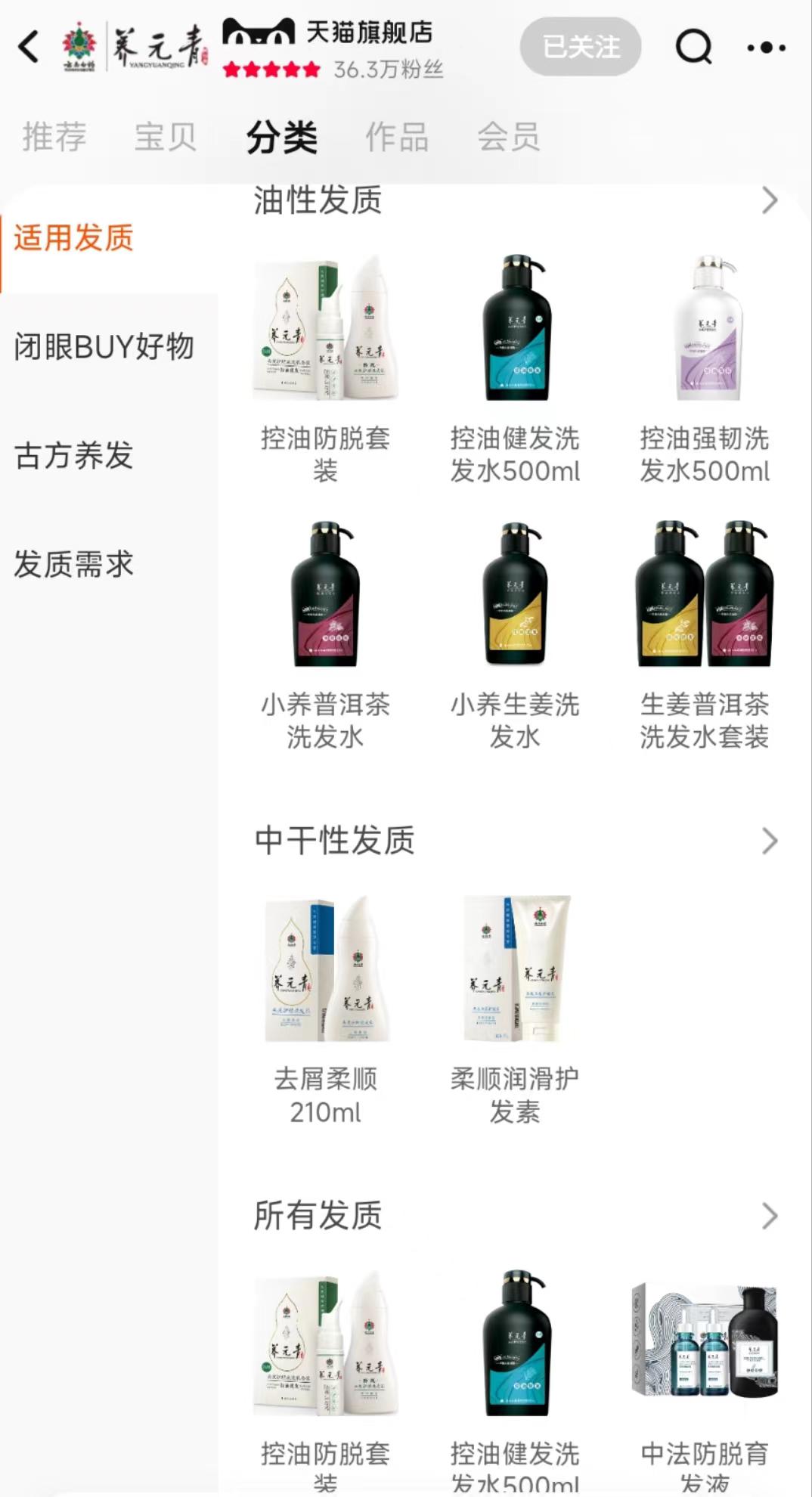Open the 去屑柔顺210ml product
The height and width of the screenshot is (1497, 812).
pyautogui.click(x=325, y=1009)
